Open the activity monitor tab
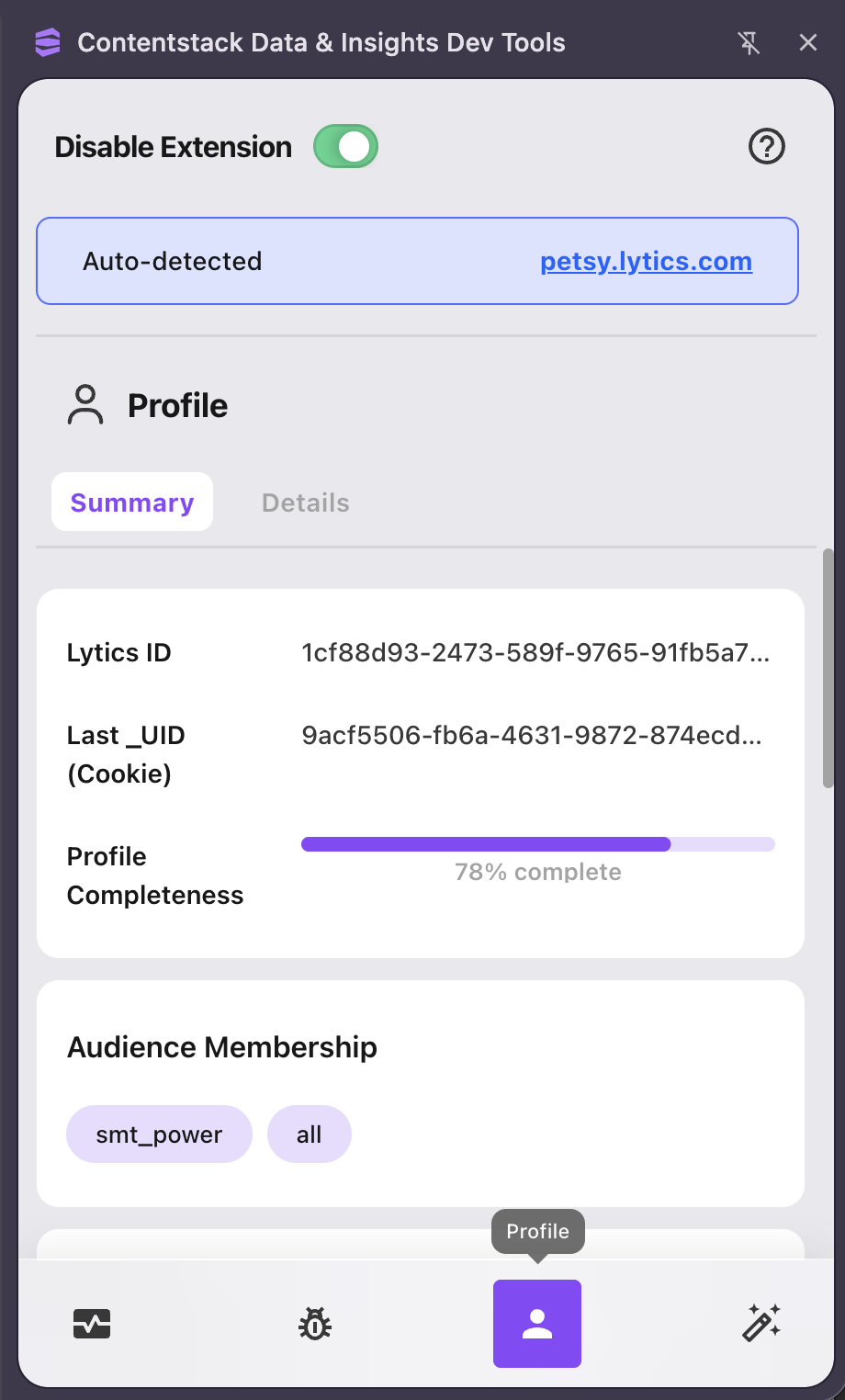The image size is (845, 1400). [92, 1324]
